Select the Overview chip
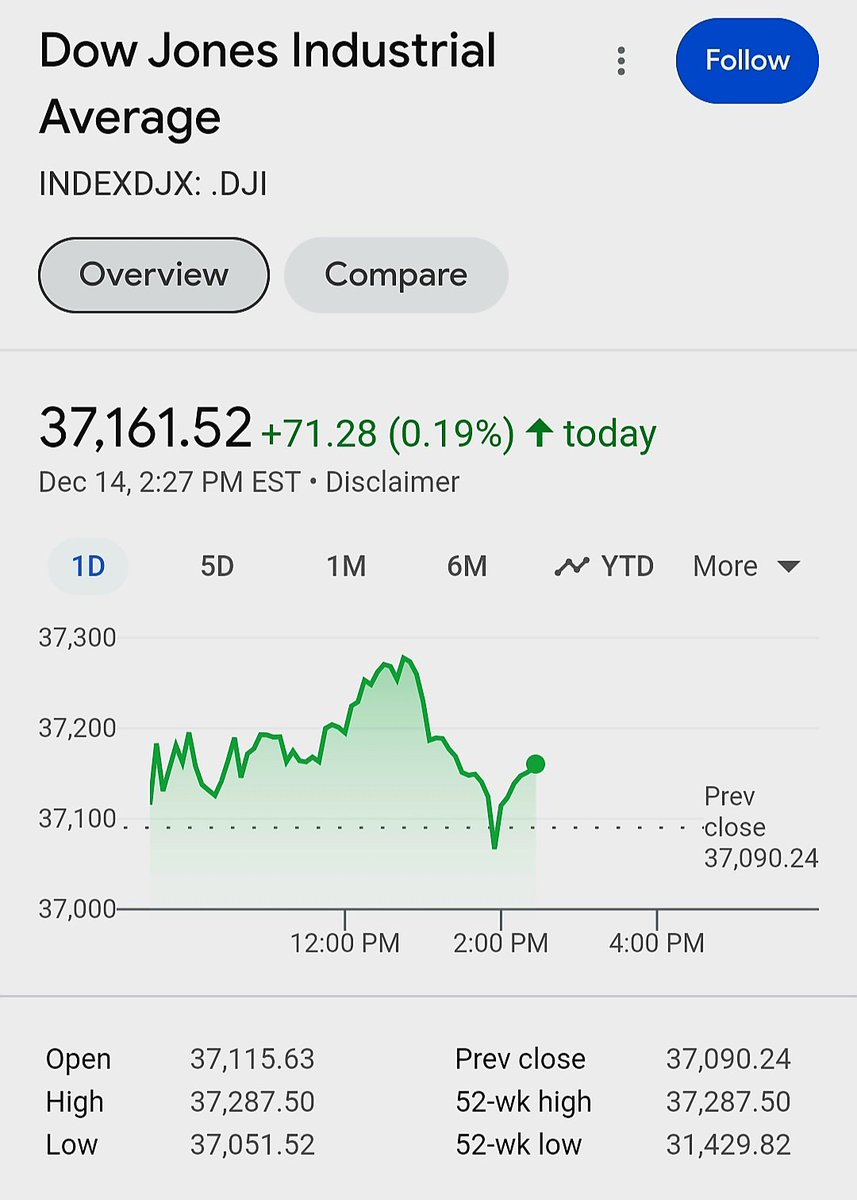 (154, 275)
